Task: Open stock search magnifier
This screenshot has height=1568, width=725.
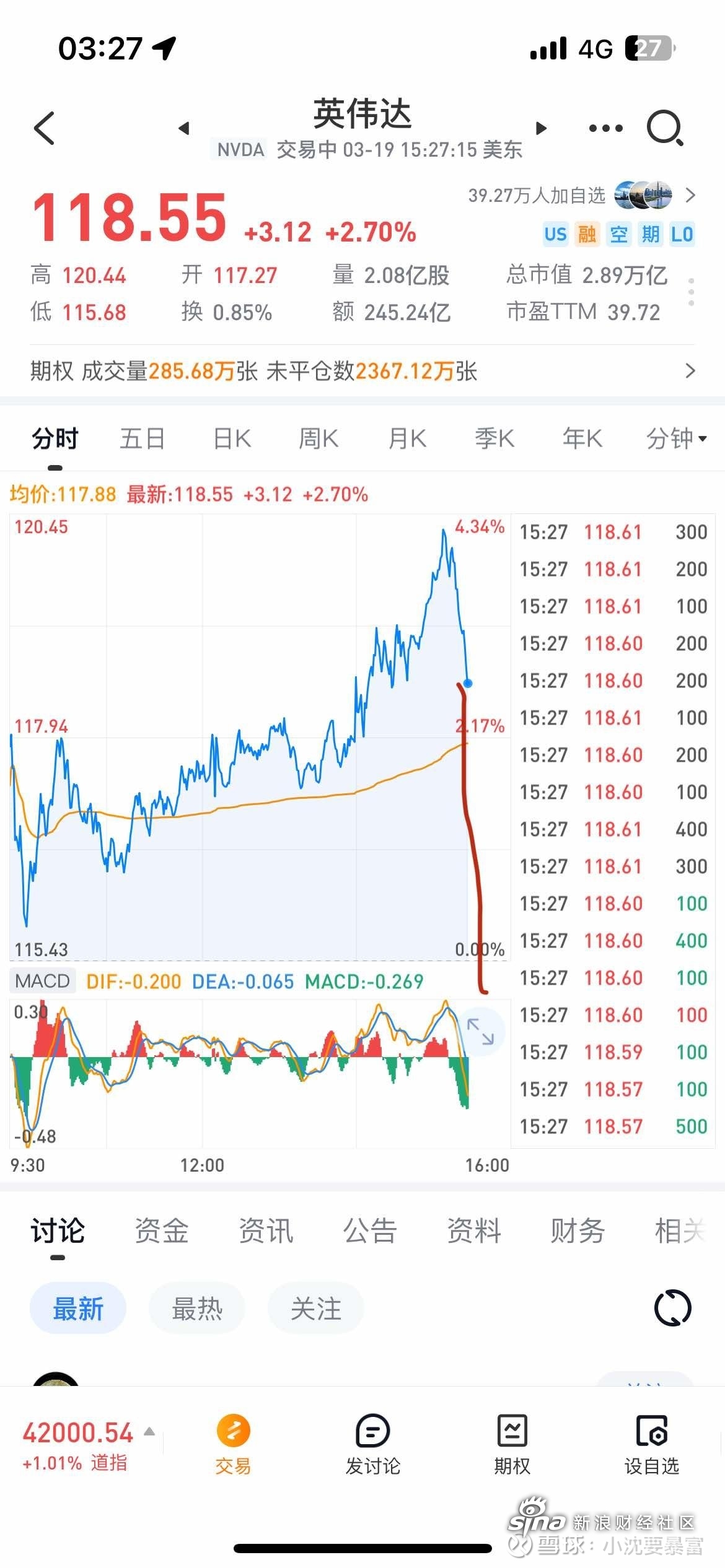Action: coord(665,128)
